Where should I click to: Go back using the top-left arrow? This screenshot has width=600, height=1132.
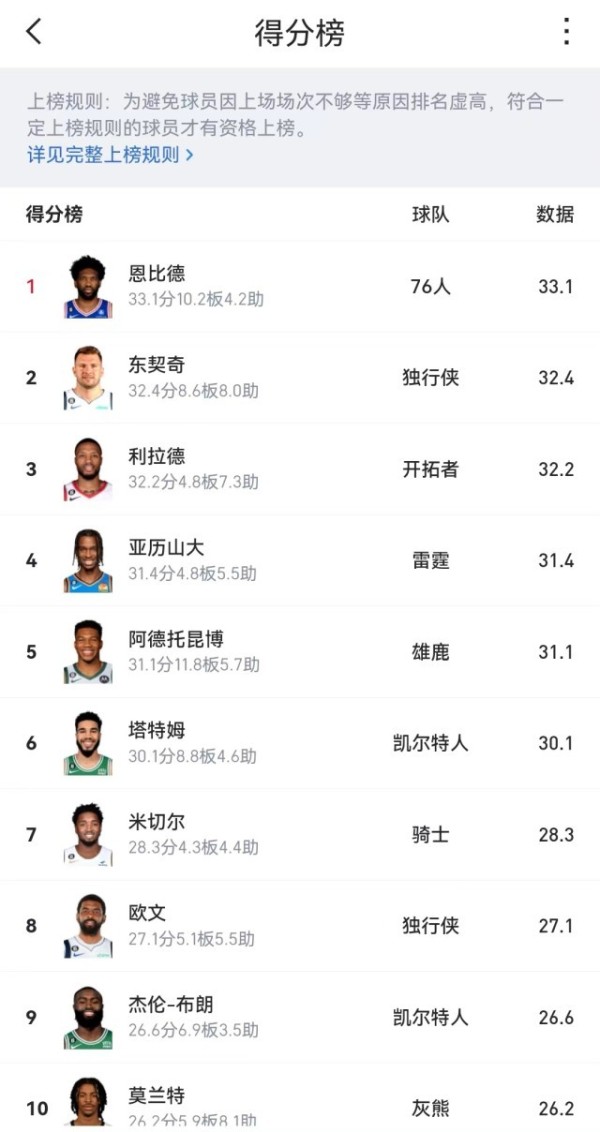pos(34,32)
